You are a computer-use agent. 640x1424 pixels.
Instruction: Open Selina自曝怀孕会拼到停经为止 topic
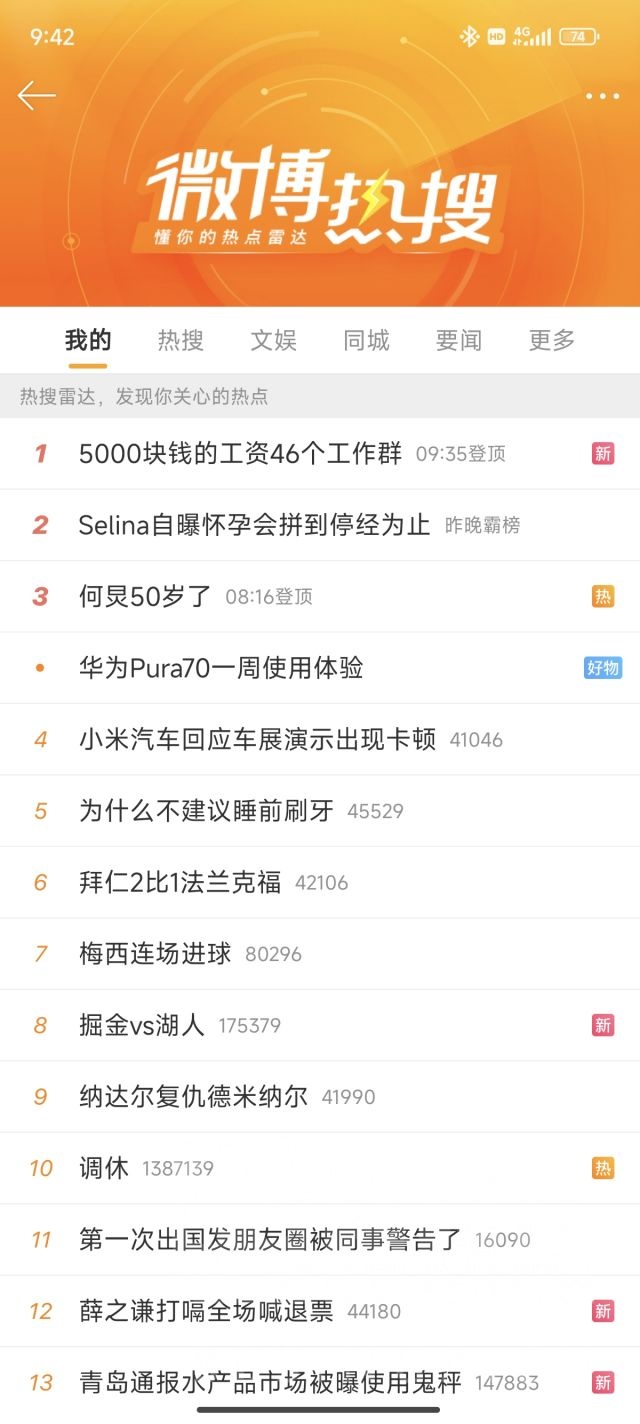(x=254, y=525)
